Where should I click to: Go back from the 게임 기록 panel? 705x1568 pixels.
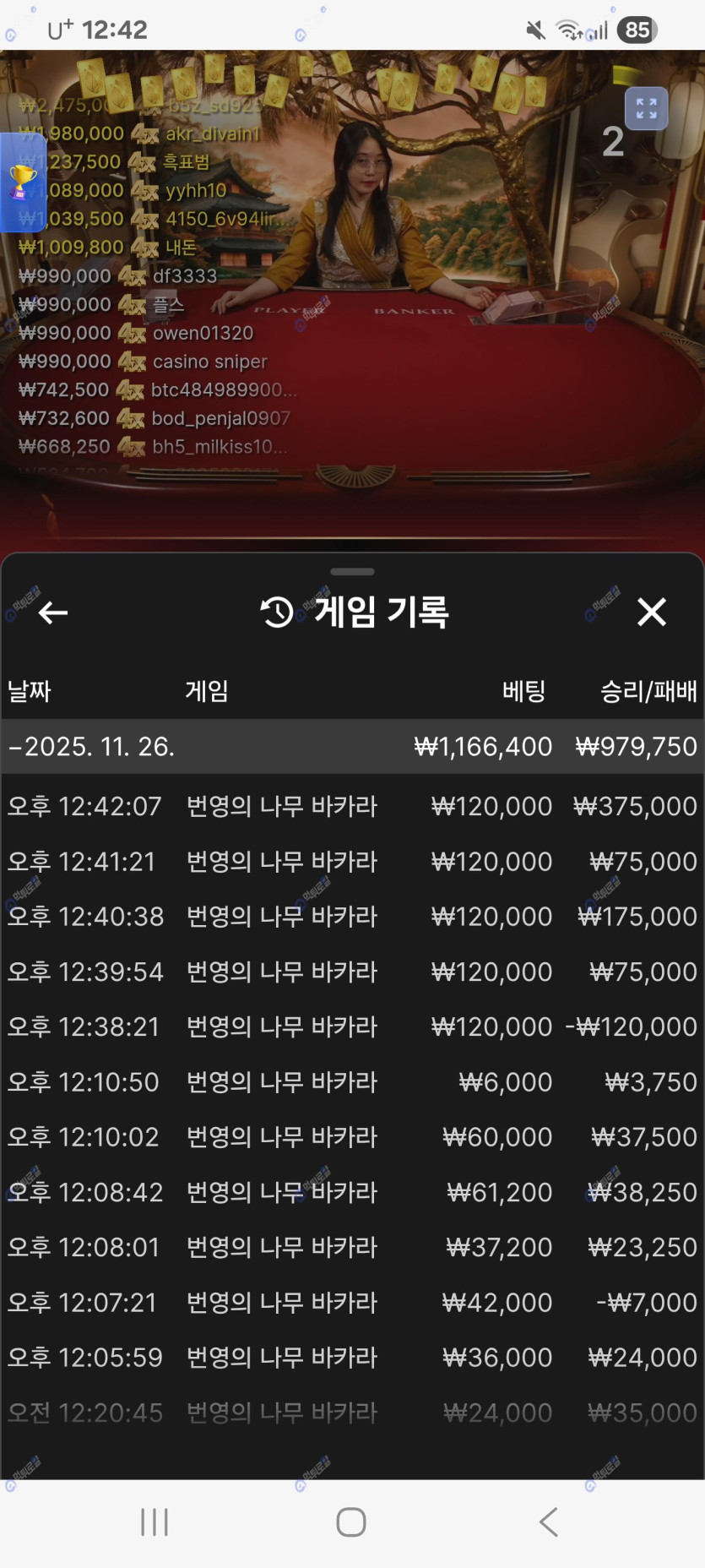point(53,612)
